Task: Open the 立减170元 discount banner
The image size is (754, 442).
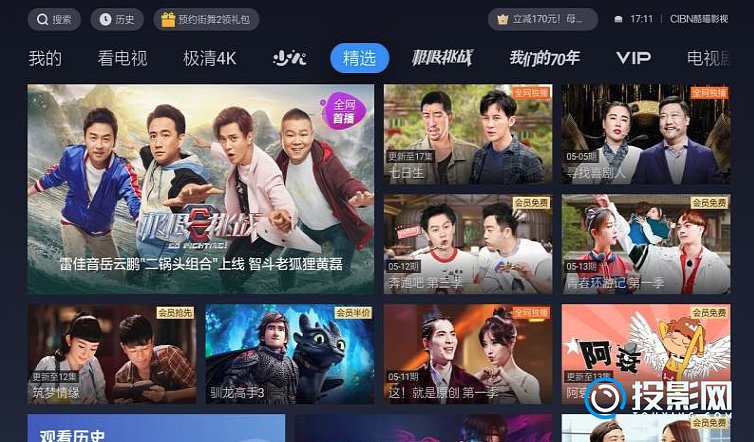Action: point(542,19)
